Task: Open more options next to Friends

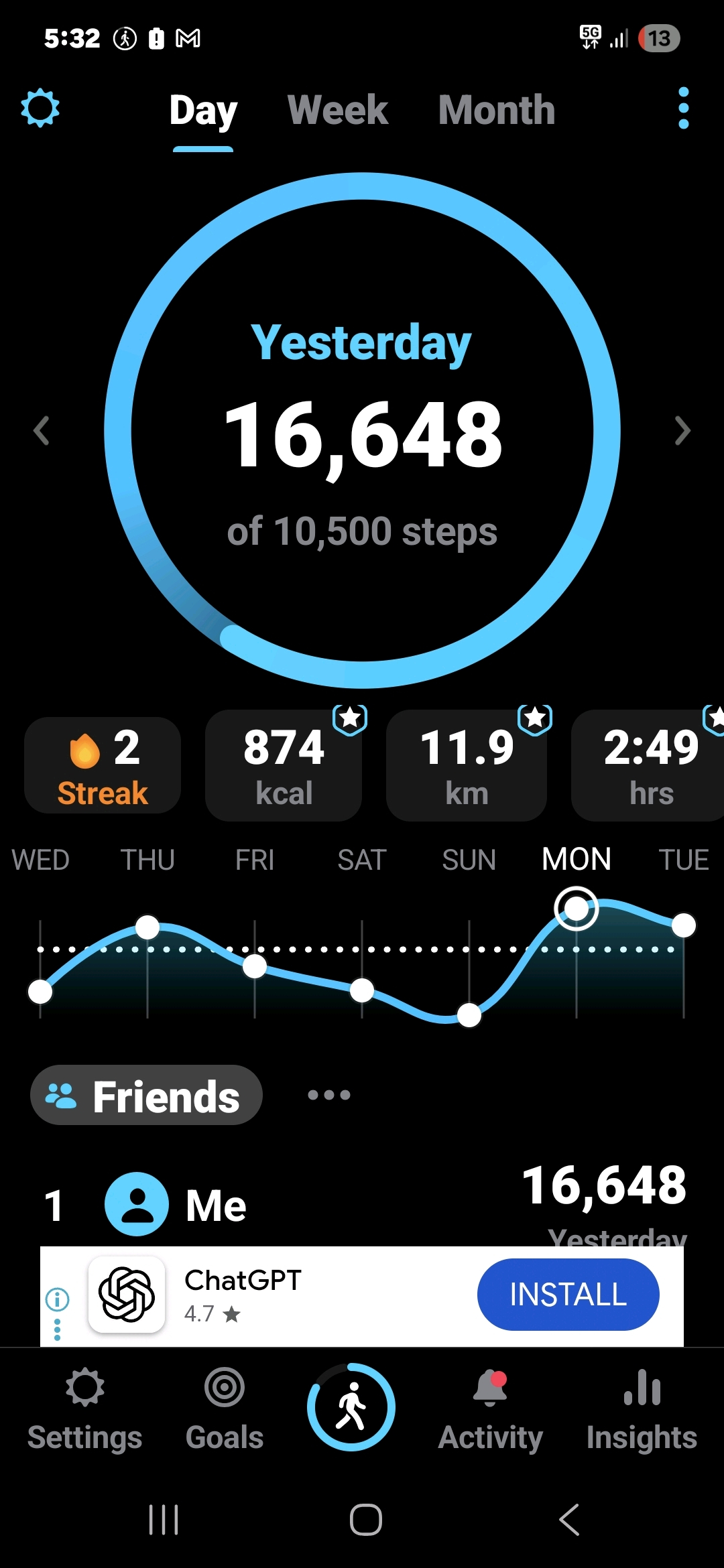Action: coord(329,1095)
